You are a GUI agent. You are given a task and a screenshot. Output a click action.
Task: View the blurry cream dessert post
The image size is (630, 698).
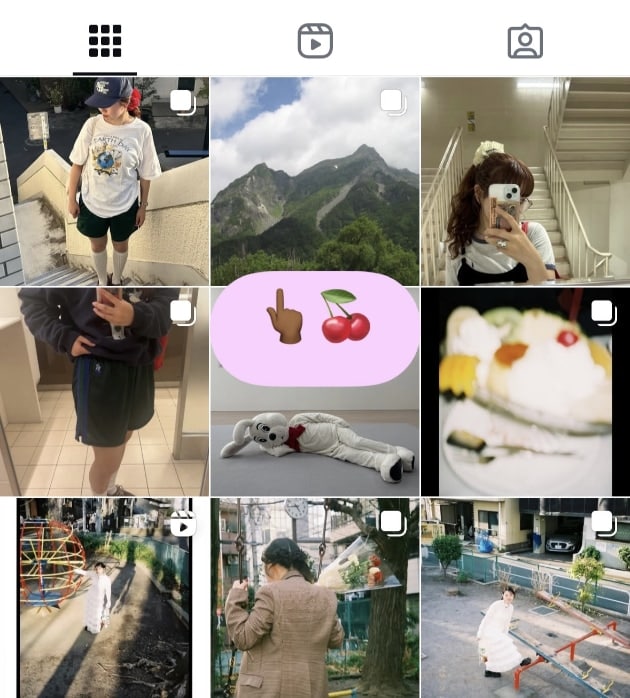point(525,391)
